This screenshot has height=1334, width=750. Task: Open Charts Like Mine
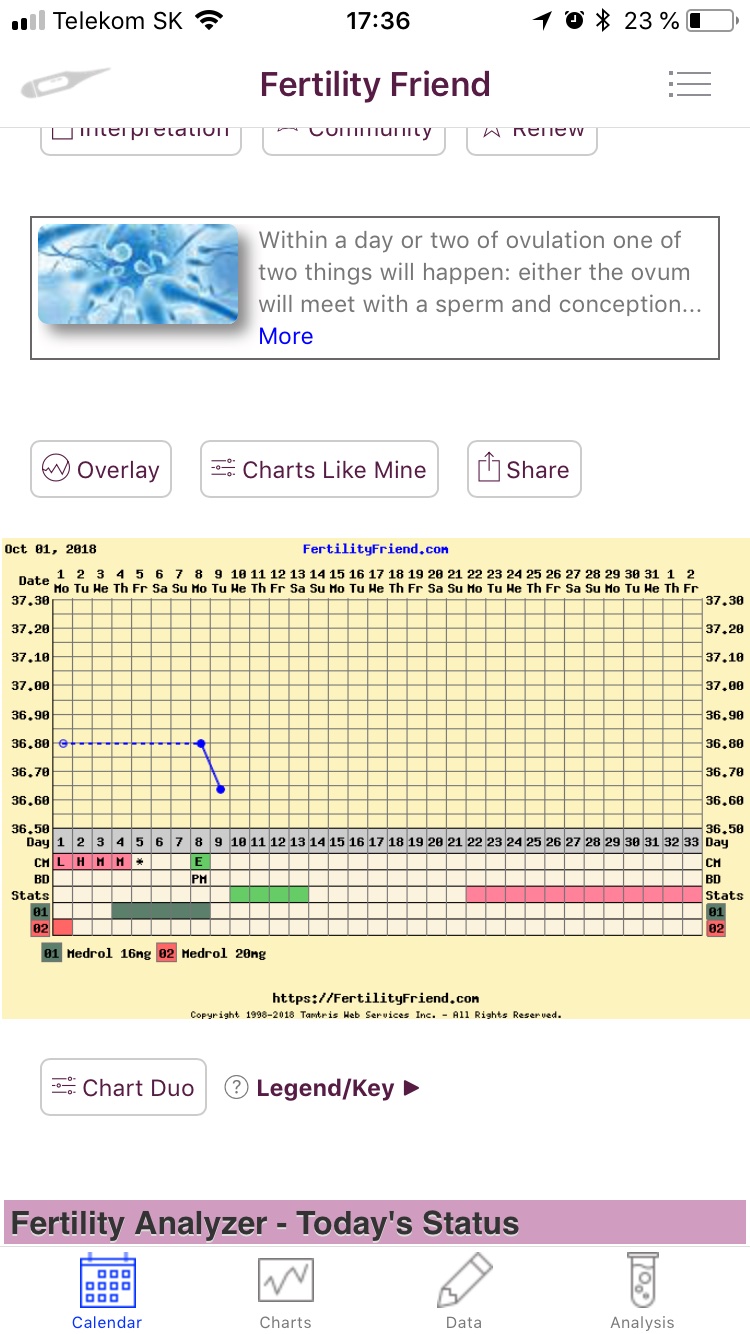[x=319, y=469]
